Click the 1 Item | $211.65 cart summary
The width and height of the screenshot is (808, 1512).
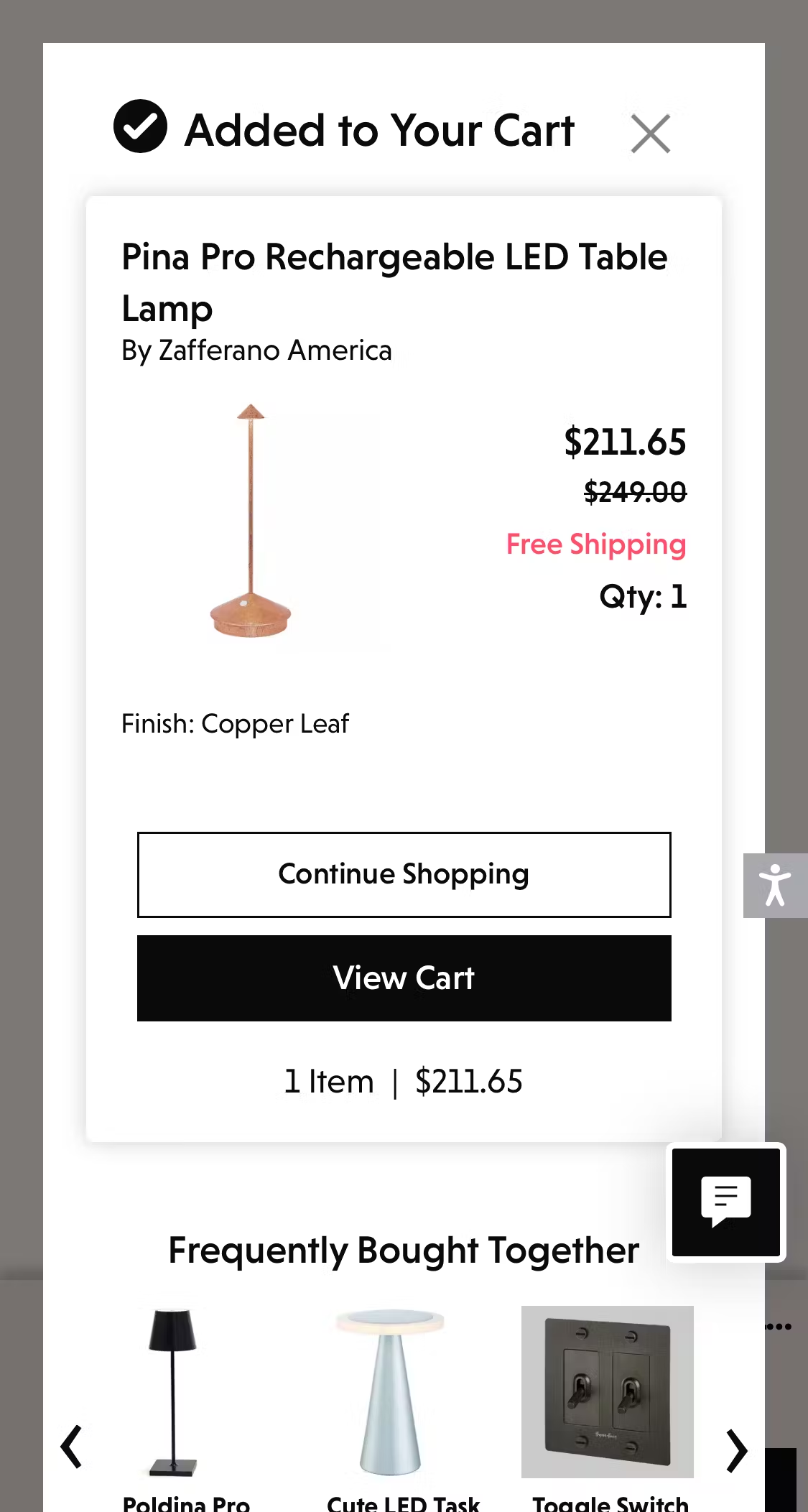tap(404, 1080)
